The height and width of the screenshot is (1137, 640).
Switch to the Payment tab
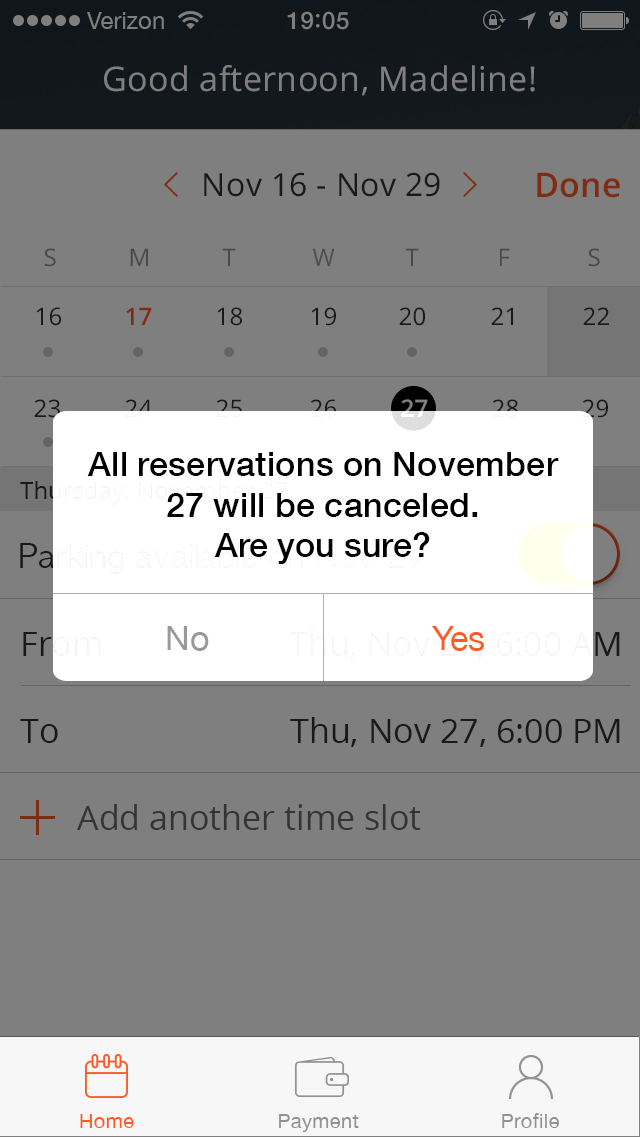(x=319, y=1091)
